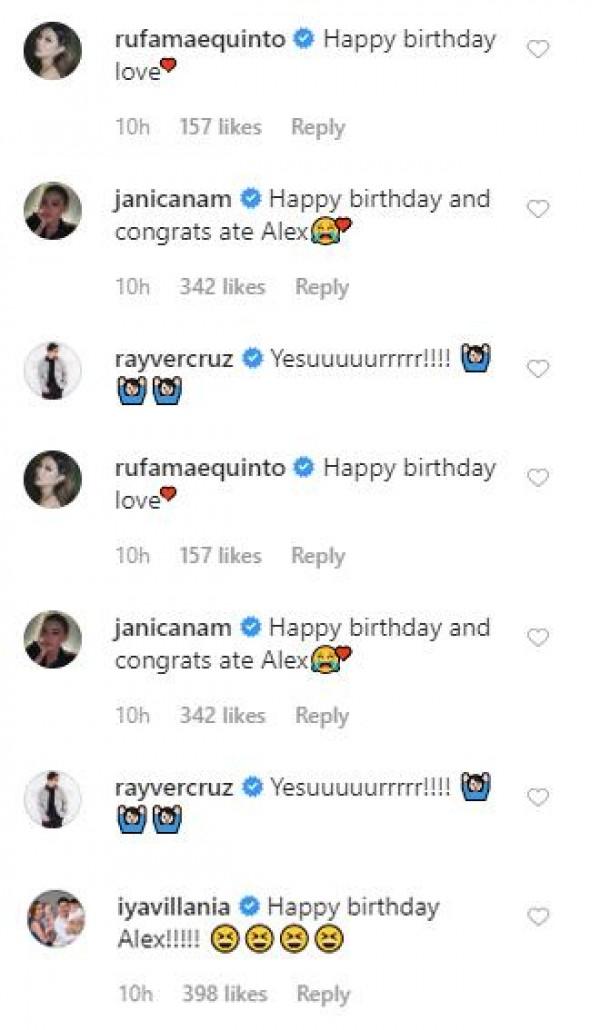Open iyavillania's profile from username

click(x=173, y=907)
